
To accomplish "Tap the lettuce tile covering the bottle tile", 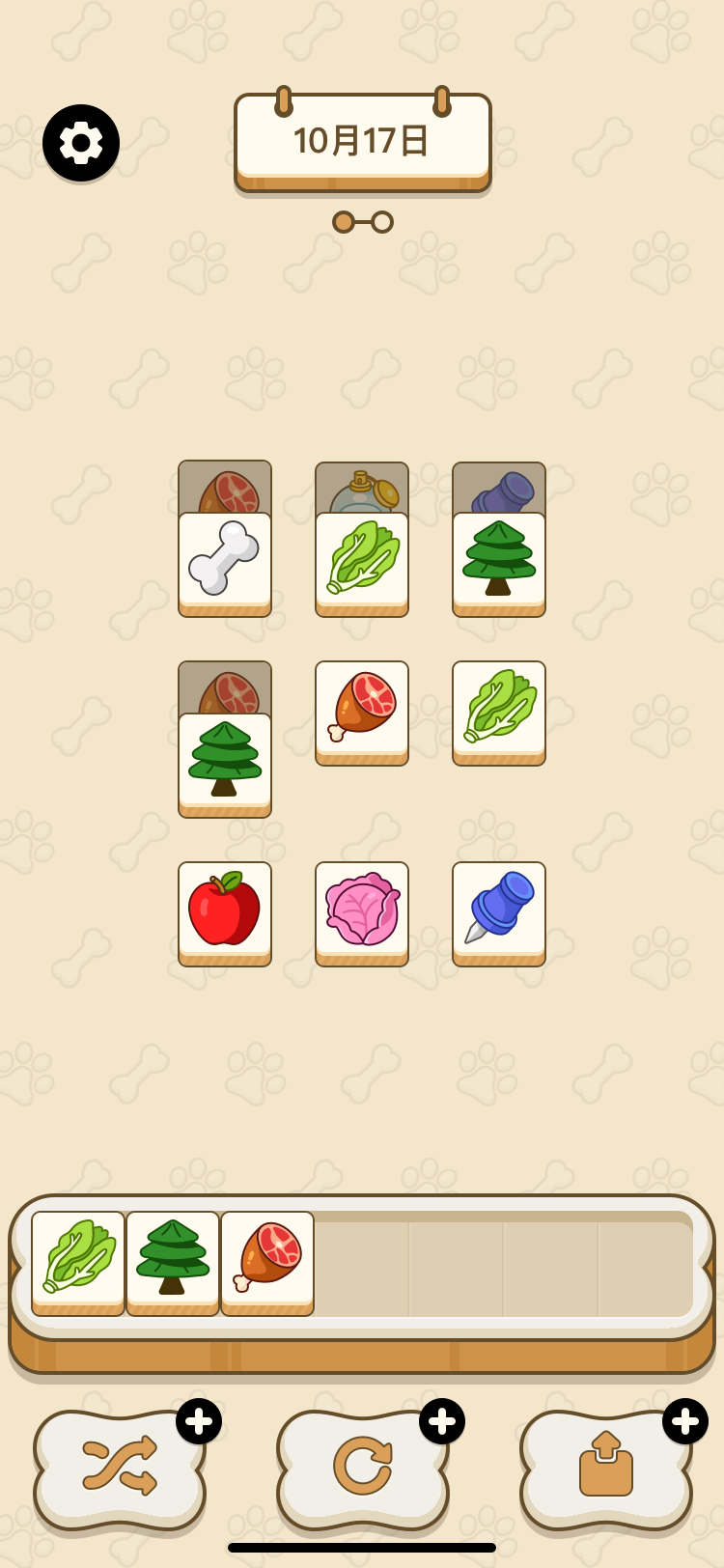I will coord(362,562).
